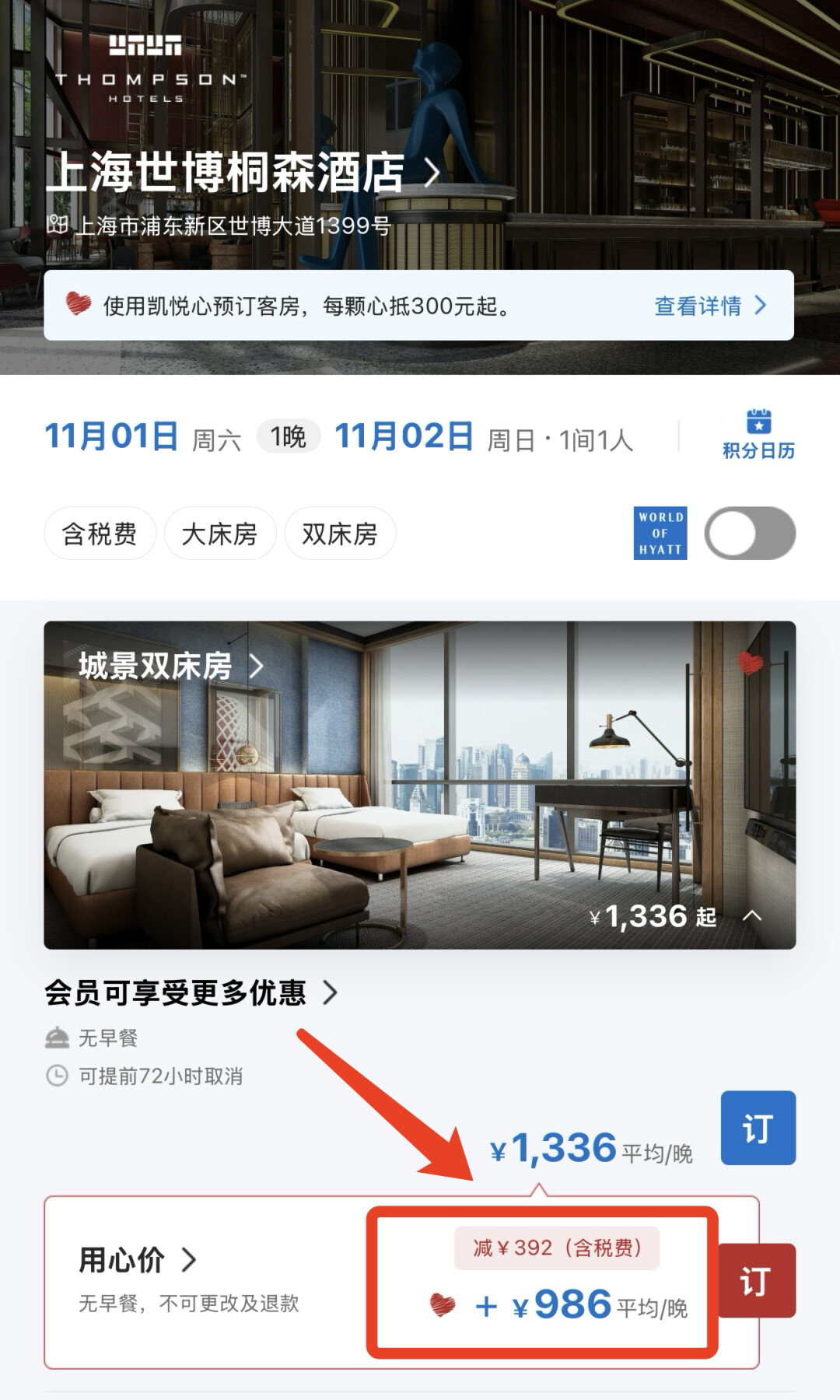Open the 城景双床房 room details
This screenshot has width=840, height=1400.
point(171,667)
